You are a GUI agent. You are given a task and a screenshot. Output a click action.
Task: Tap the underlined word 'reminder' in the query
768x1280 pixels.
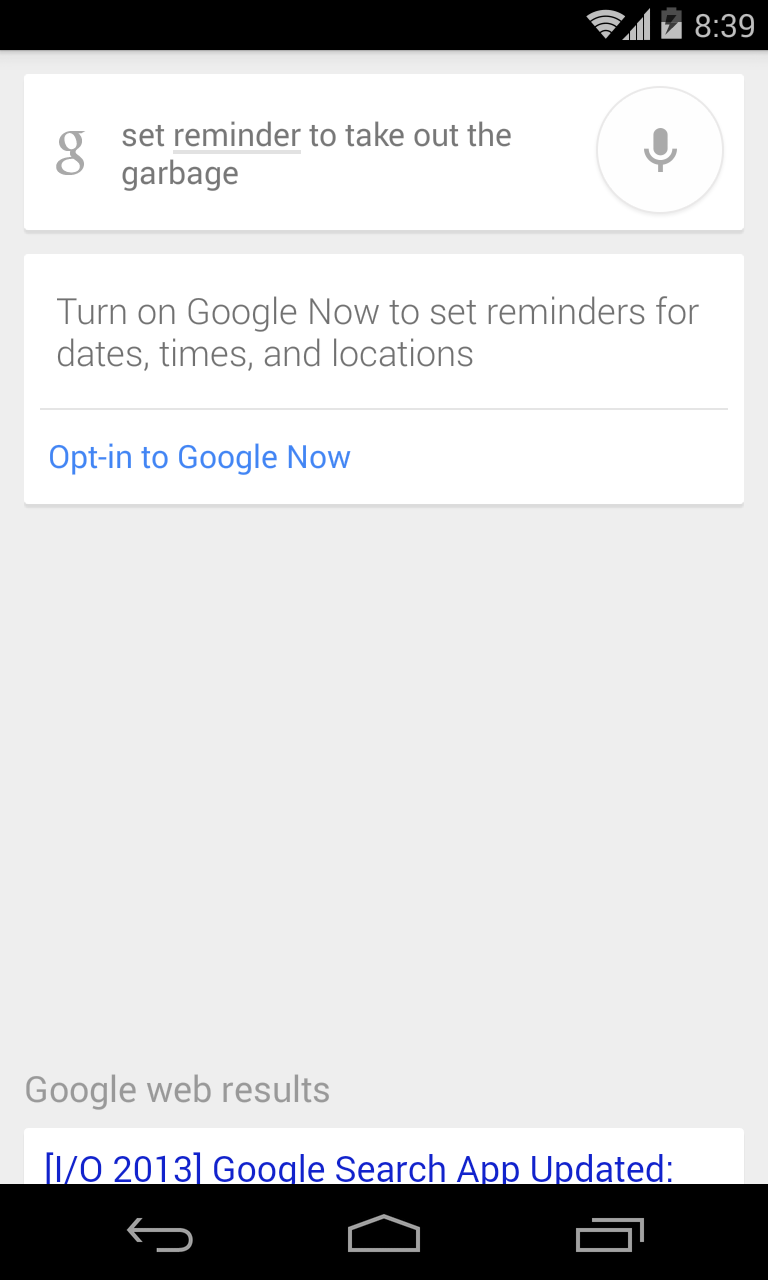point(237,134)
